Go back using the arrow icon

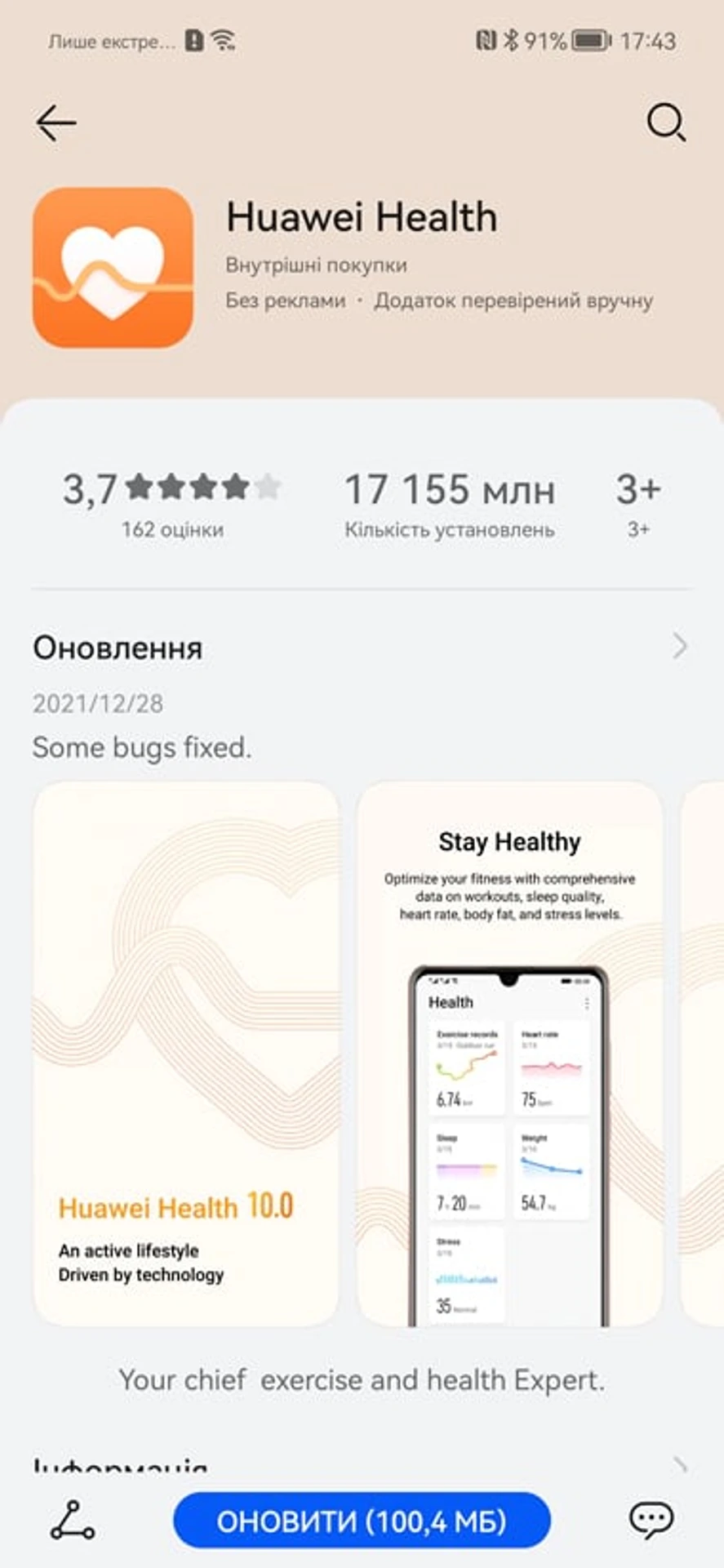pos(56,123)
